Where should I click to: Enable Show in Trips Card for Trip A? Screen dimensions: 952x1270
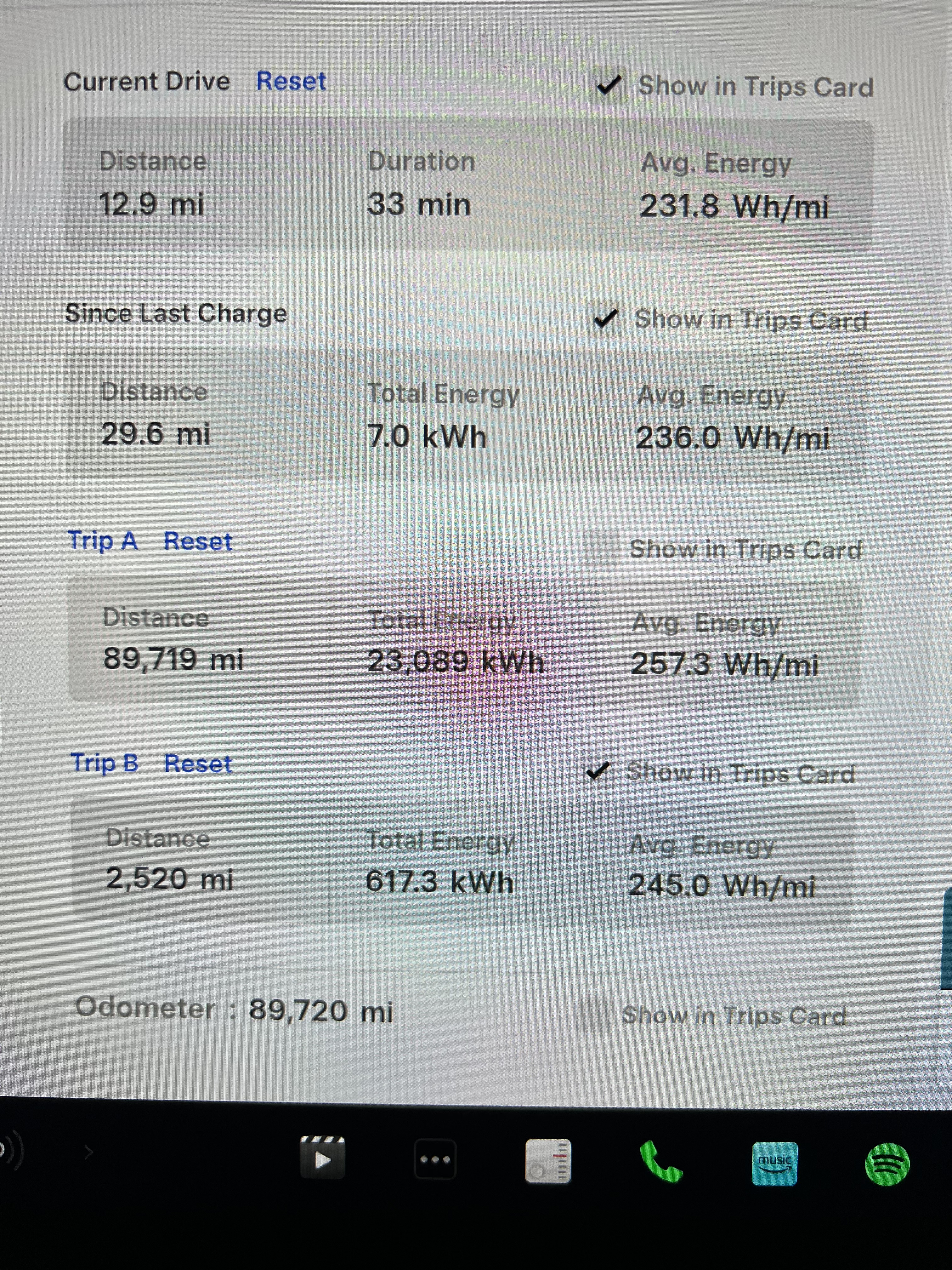[600, 549]
